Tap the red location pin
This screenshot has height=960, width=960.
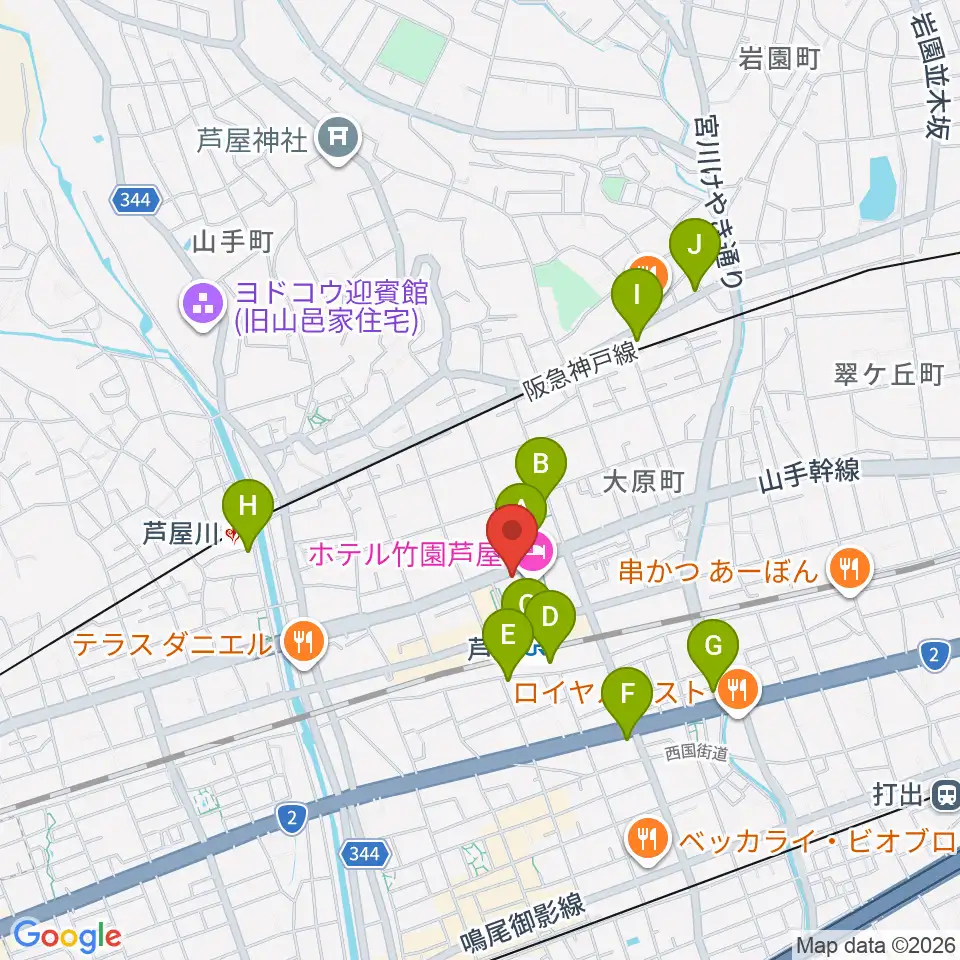coord(512,535)
